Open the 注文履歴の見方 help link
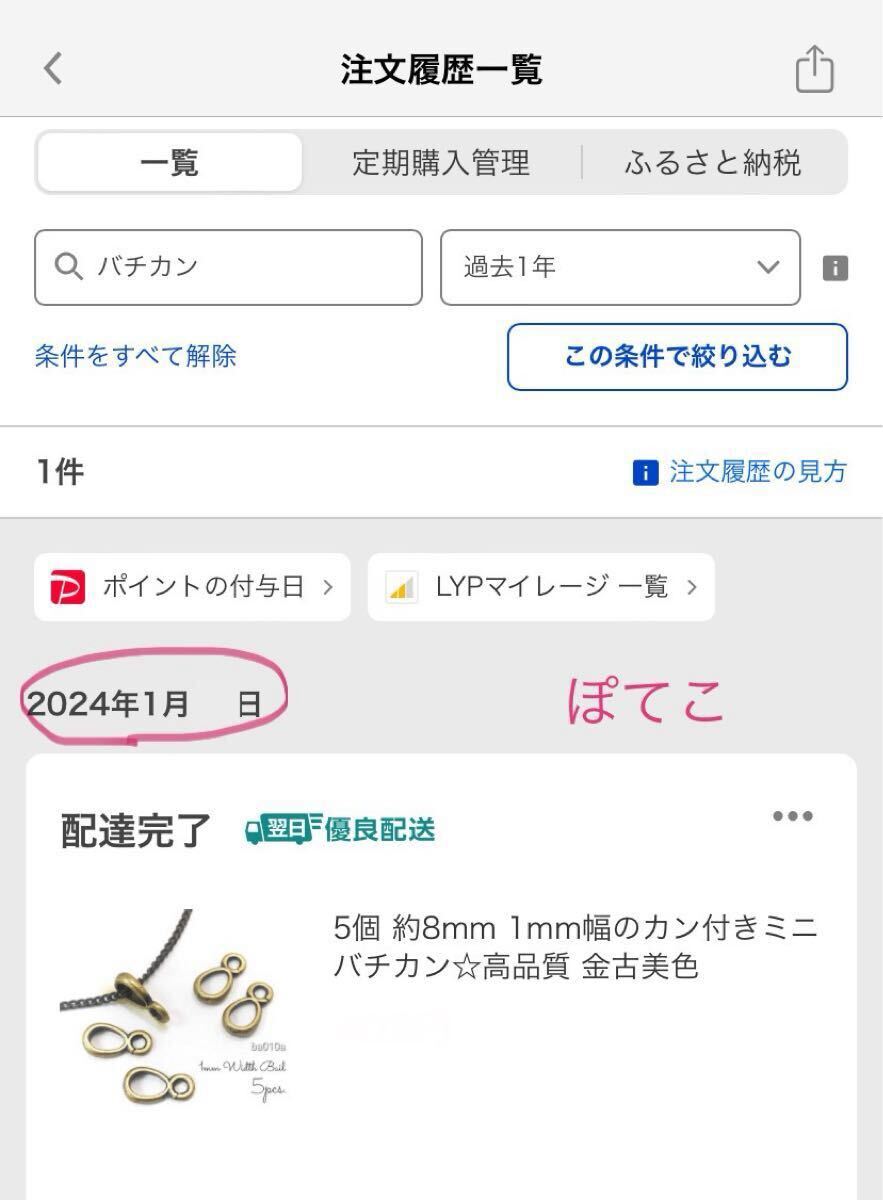 click(740, 472)
